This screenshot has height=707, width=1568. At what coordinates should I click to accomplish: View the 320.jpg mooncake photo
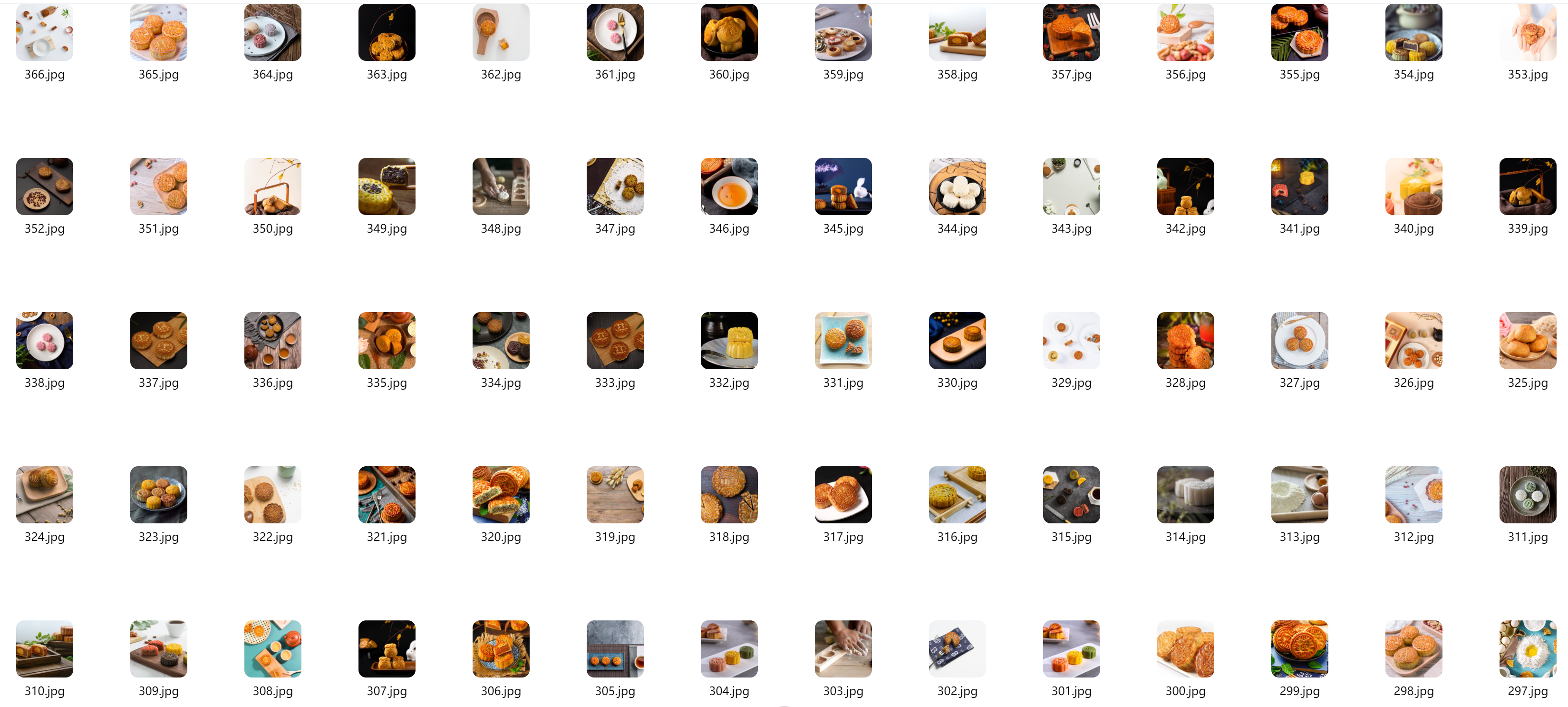pyautogui.click(x=500, y=494)
